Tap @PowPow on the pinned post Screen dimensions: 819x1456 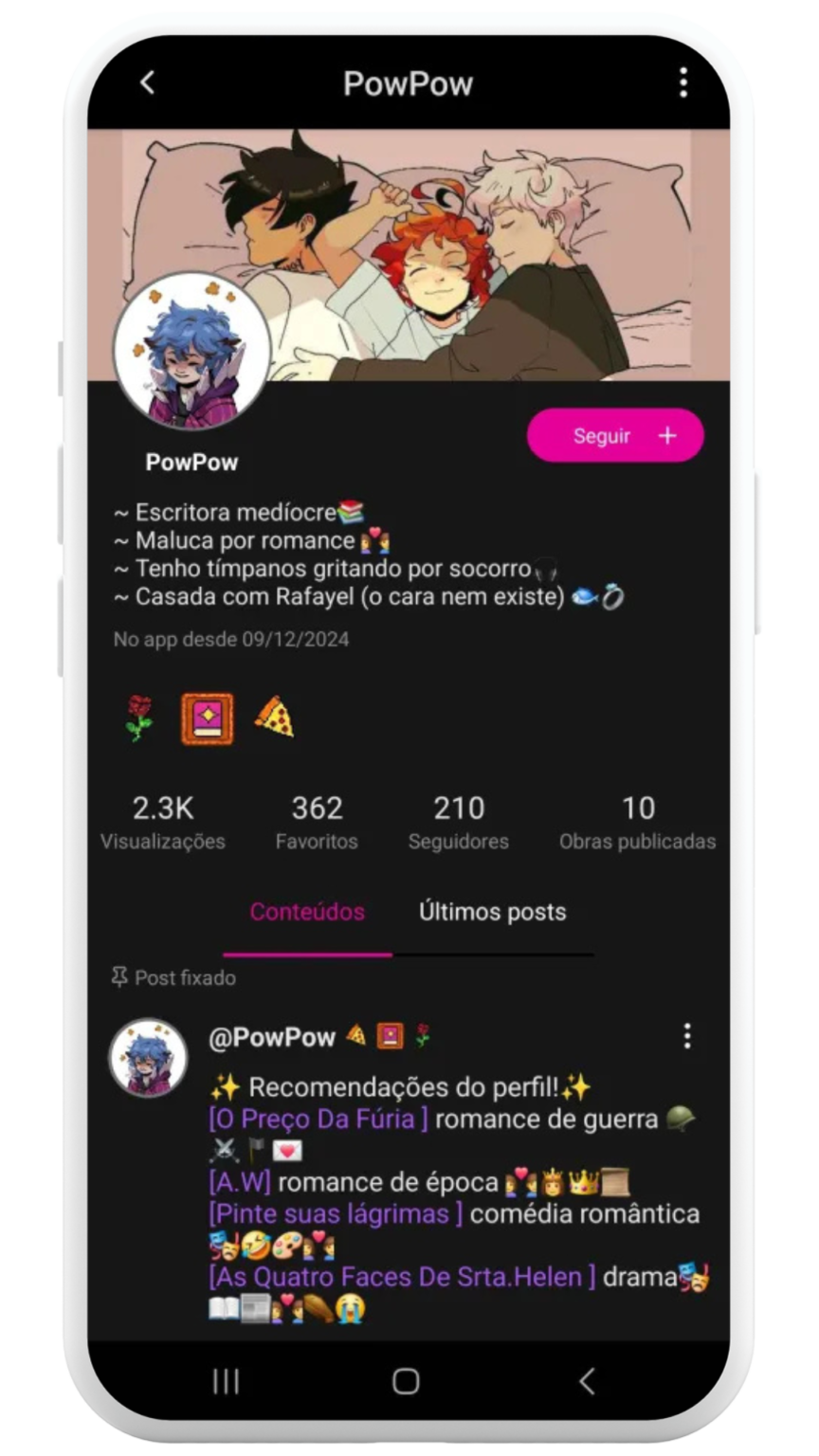click(x=274, y=1037)
